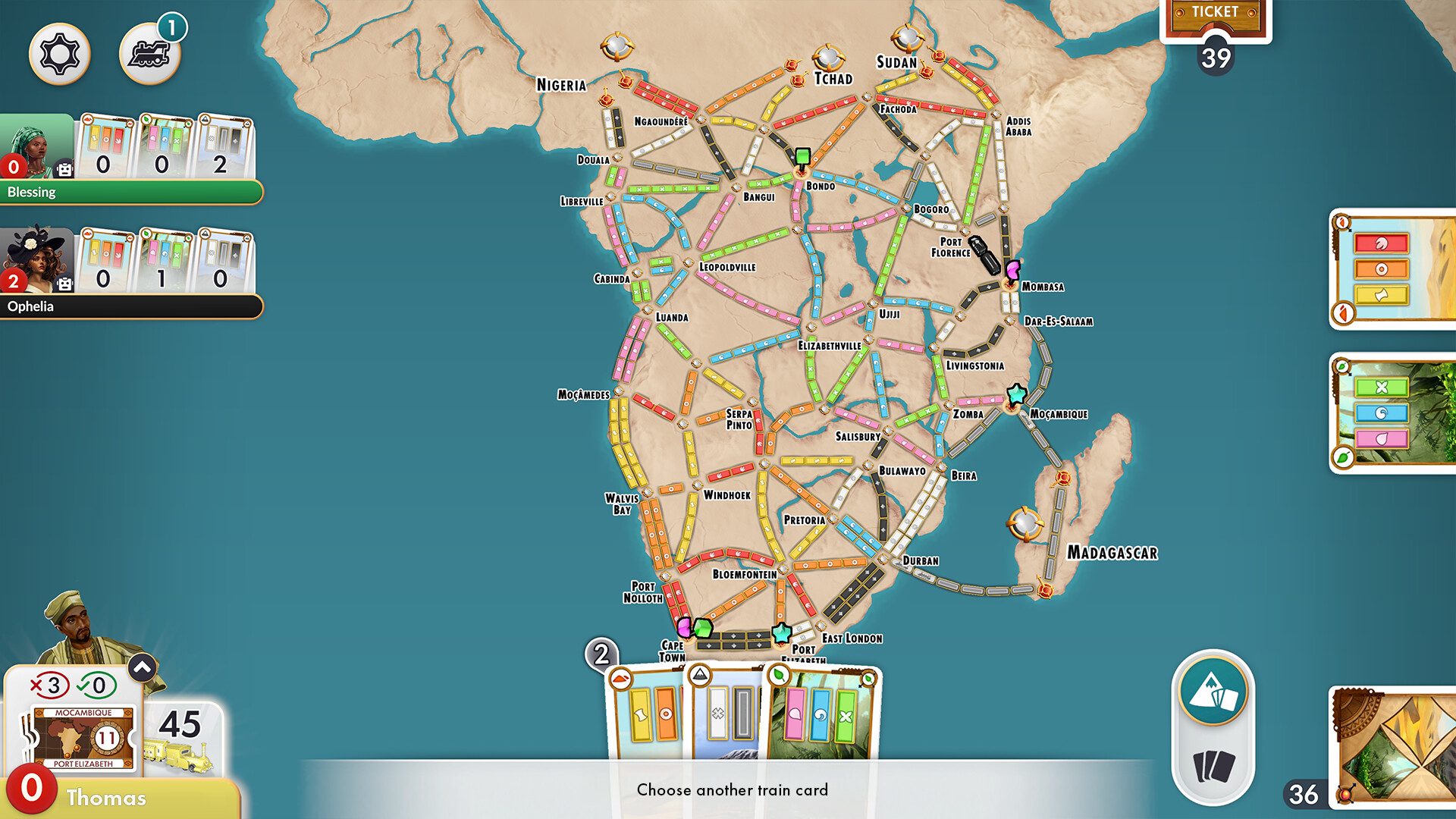This screenshot has height=819, width=1456.
Task: Open the settings gear
Action: coord(59,55)
